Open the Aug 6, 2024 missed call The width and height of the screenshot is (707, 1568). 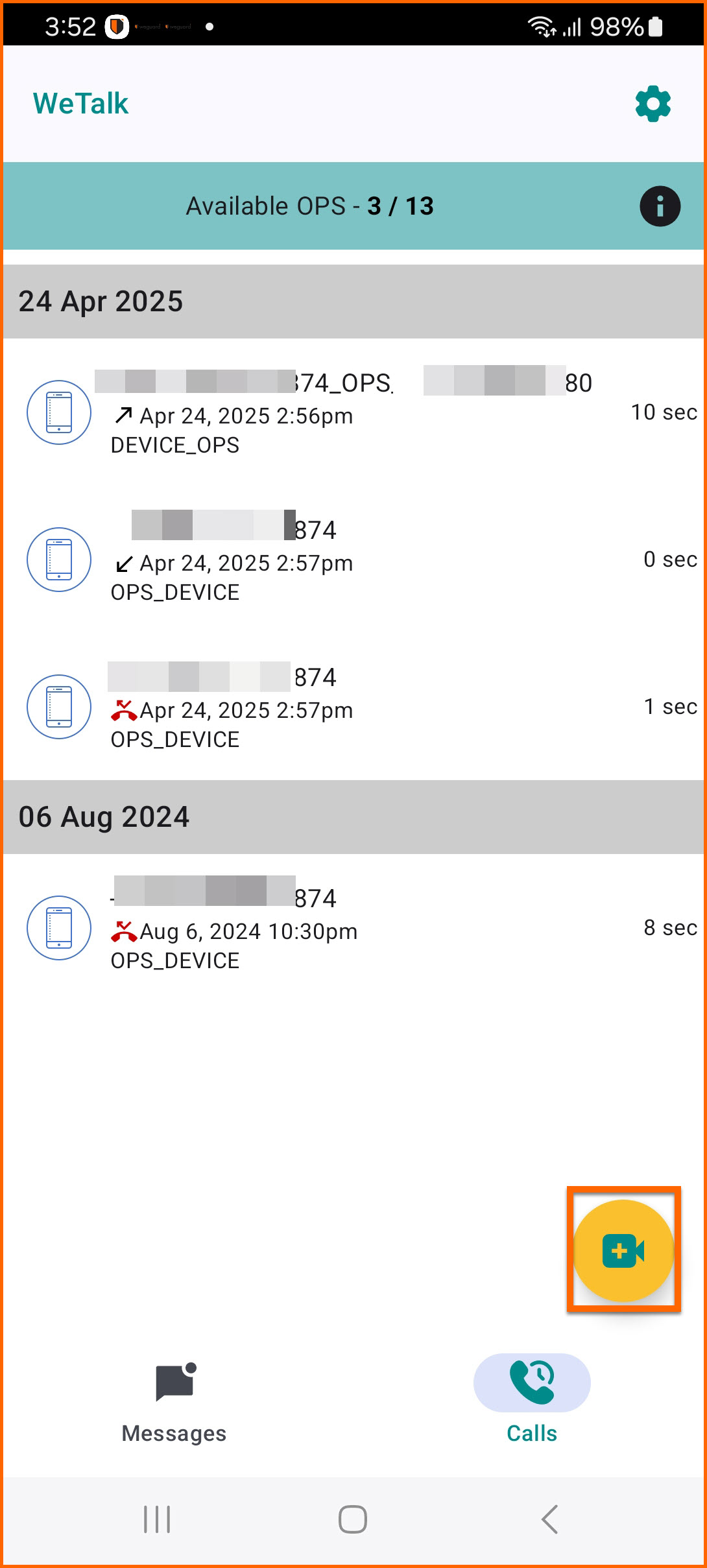[x=353, y=928]
